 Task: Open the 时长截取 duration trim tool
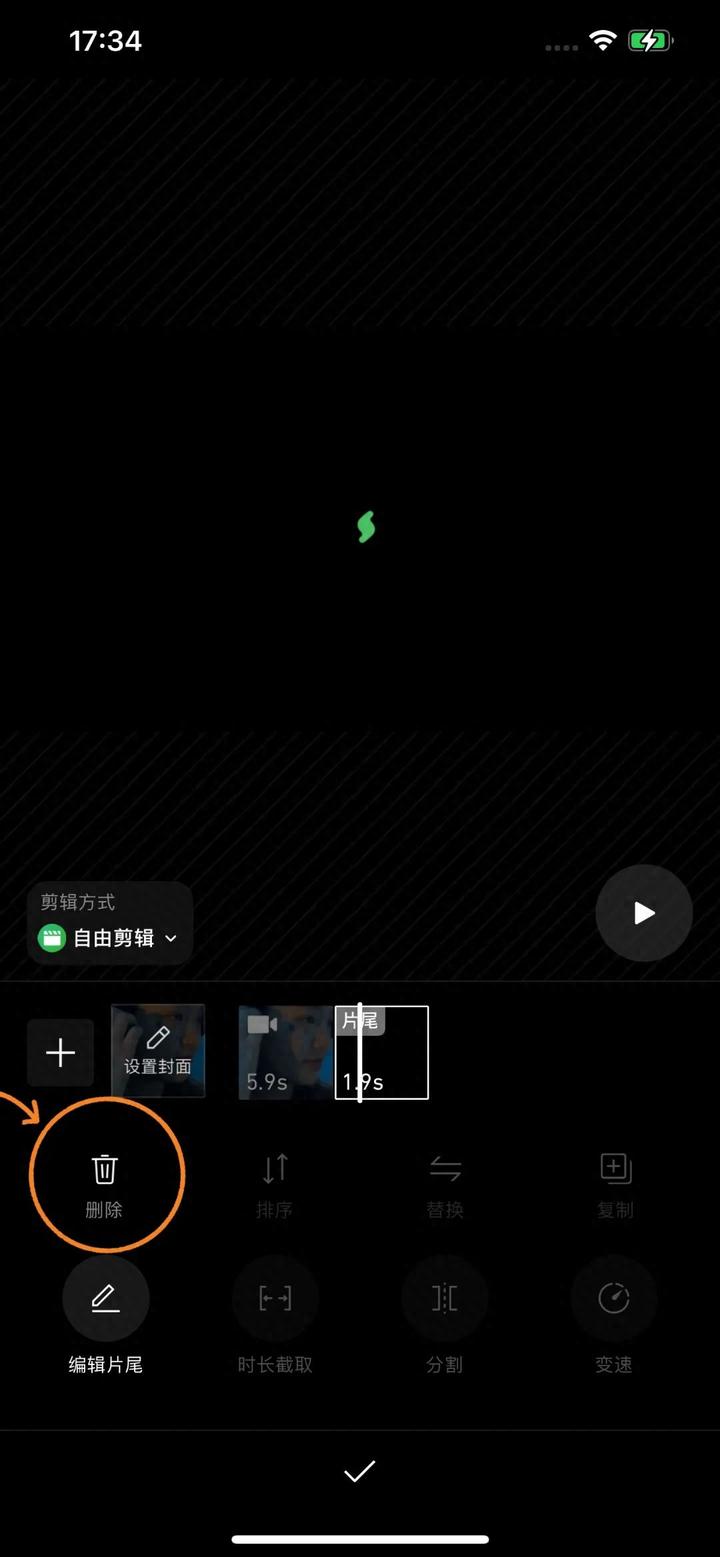pos(275,1312)
